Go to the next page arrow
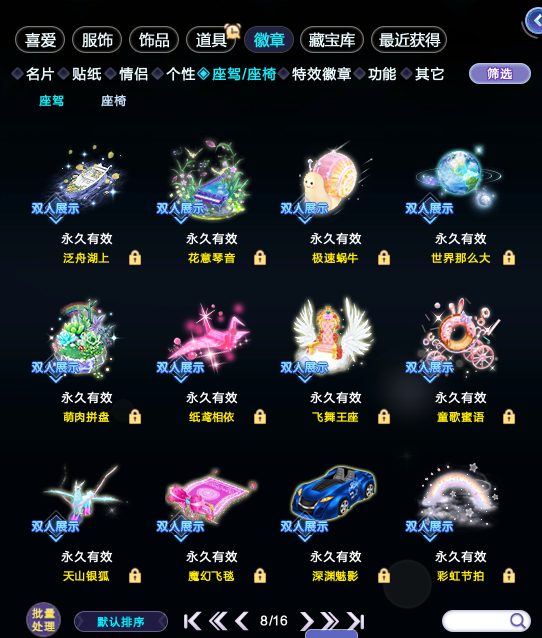Viewport: 542px width, 638px height. 307,621
